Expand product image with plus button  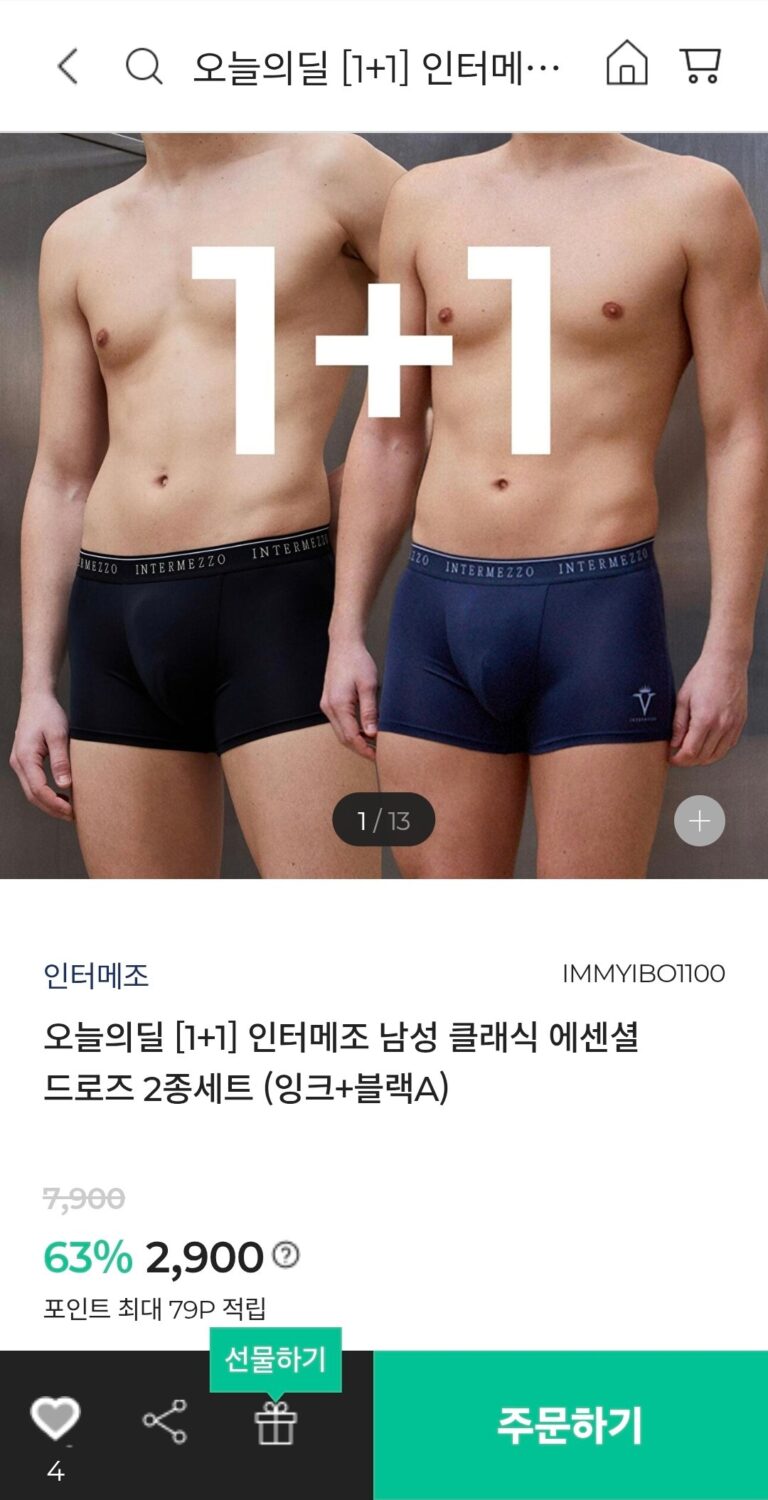tap(699, 821)
